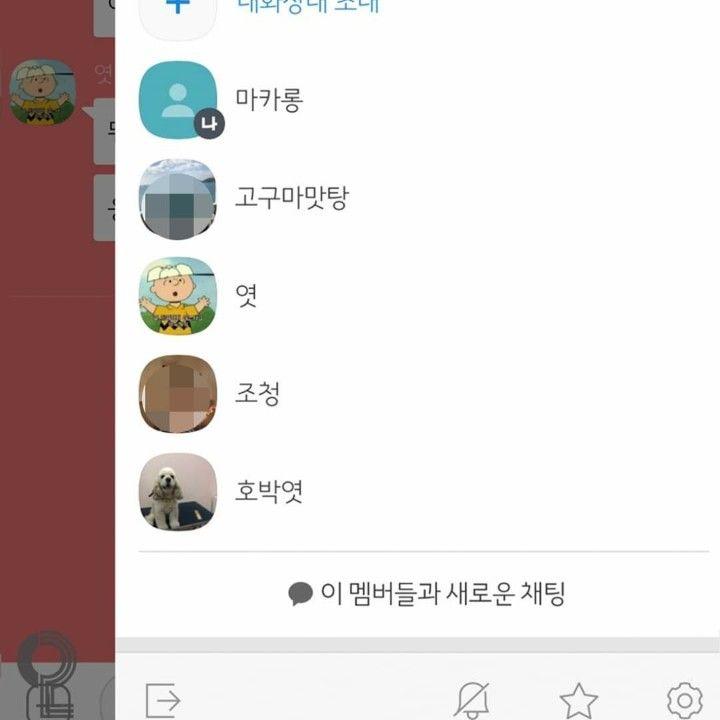Open 고구마맛탕's profile
Viewport: 720px width, 720px height.
[x=178, y=198]
